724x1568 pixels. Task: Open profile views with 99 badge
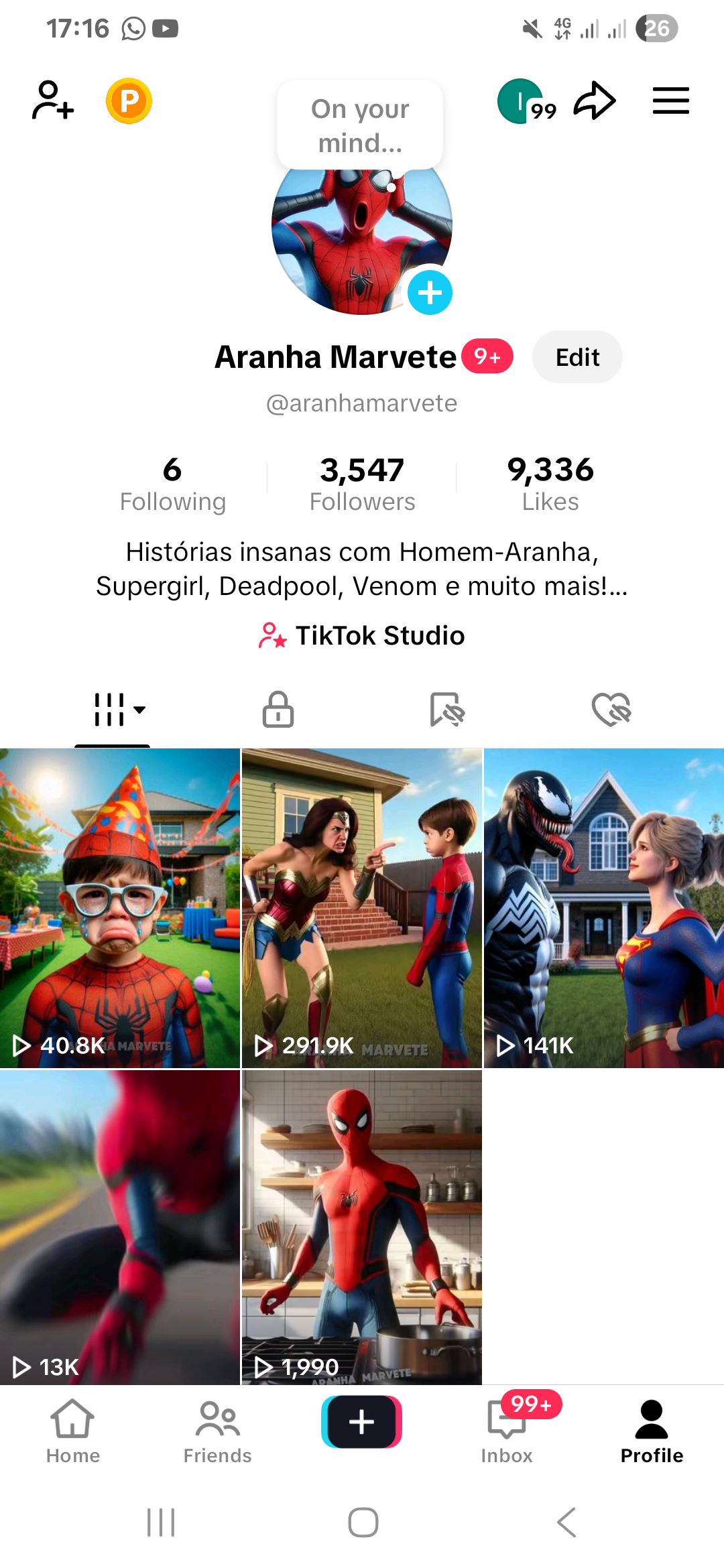pyautogui.click(x=526, y=102)
